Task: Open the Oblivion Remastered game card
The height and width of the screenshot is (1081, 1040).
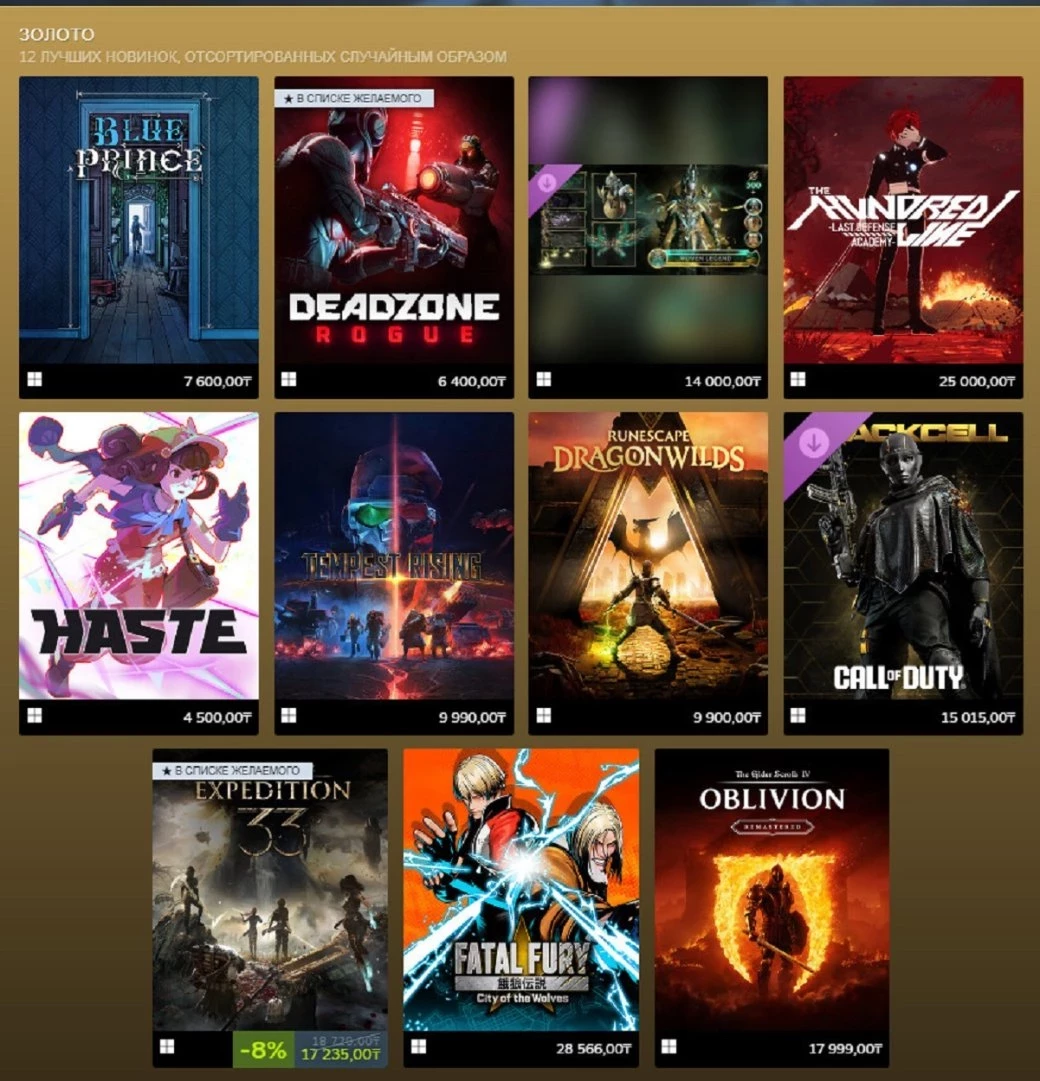Action: point(772,890)
